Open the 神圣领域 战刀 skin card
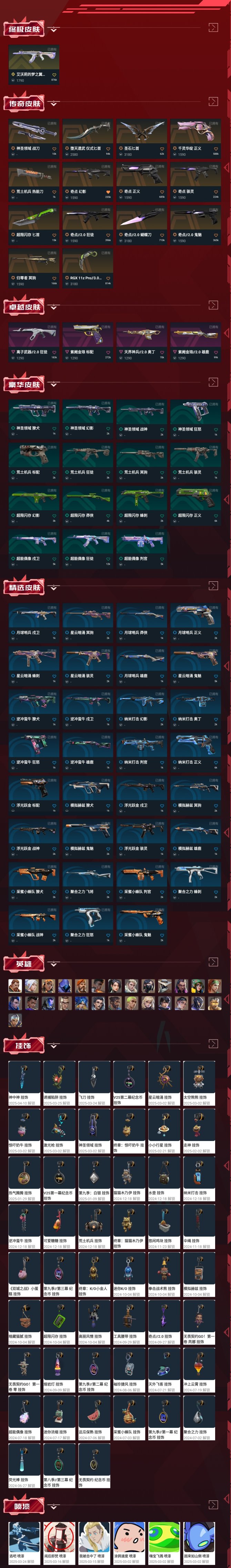Screen dimensions: 231x1568 point(33,136)
